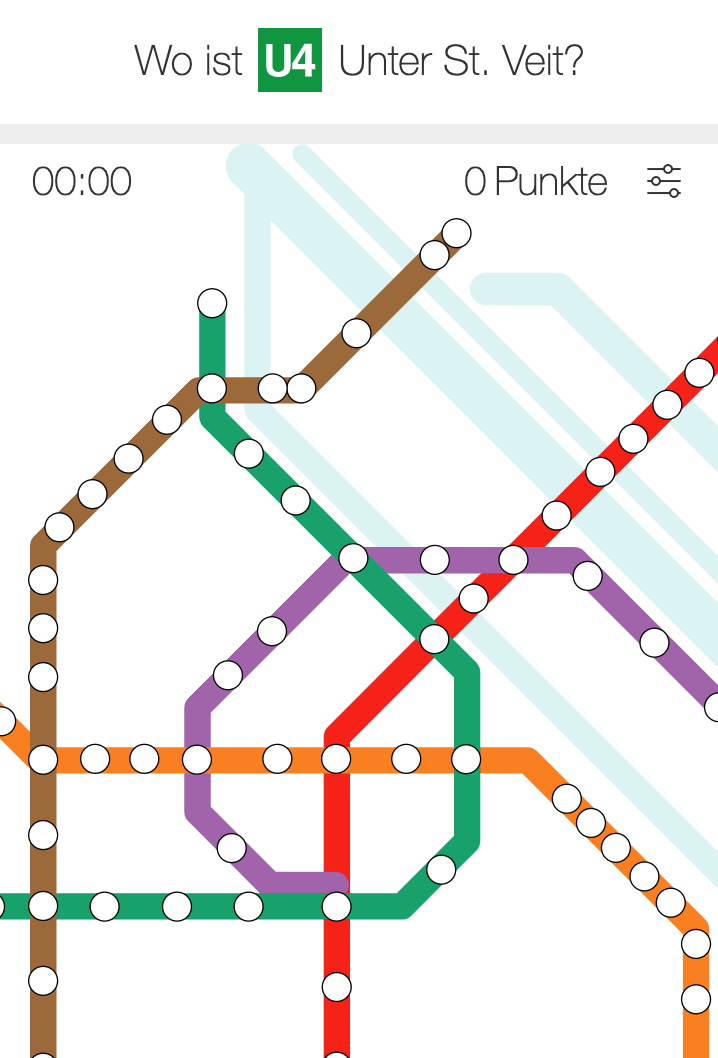Choose the lower brown and green interchange

43,907
